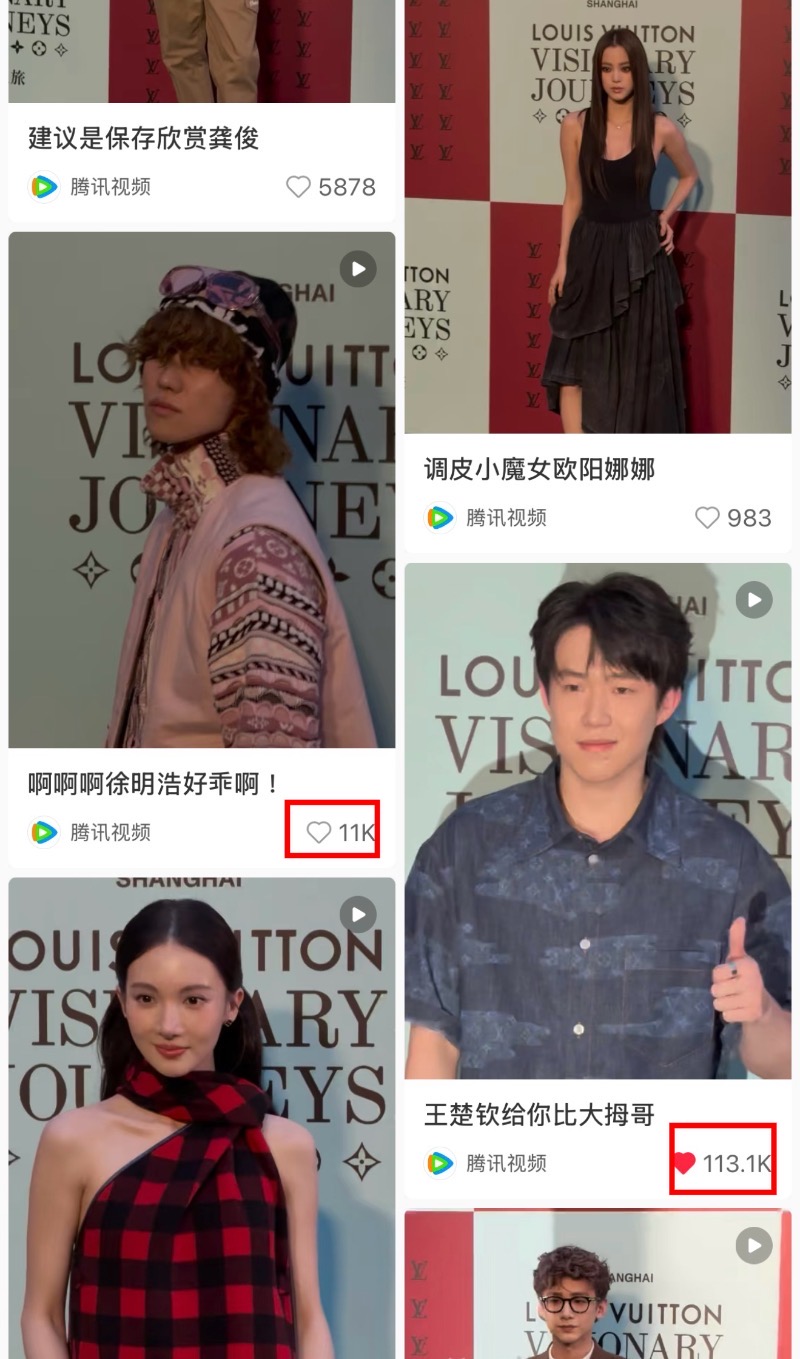Unlike the post 王楚钦给你比大拇哥

(685, 1163)
